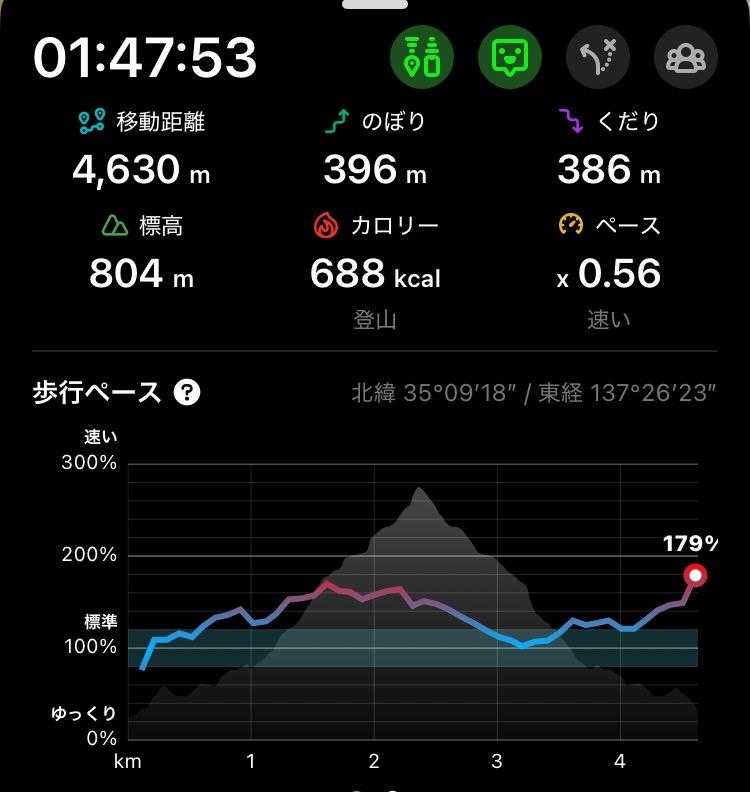Tap the green location-sharing signal icon

[421, 57]
